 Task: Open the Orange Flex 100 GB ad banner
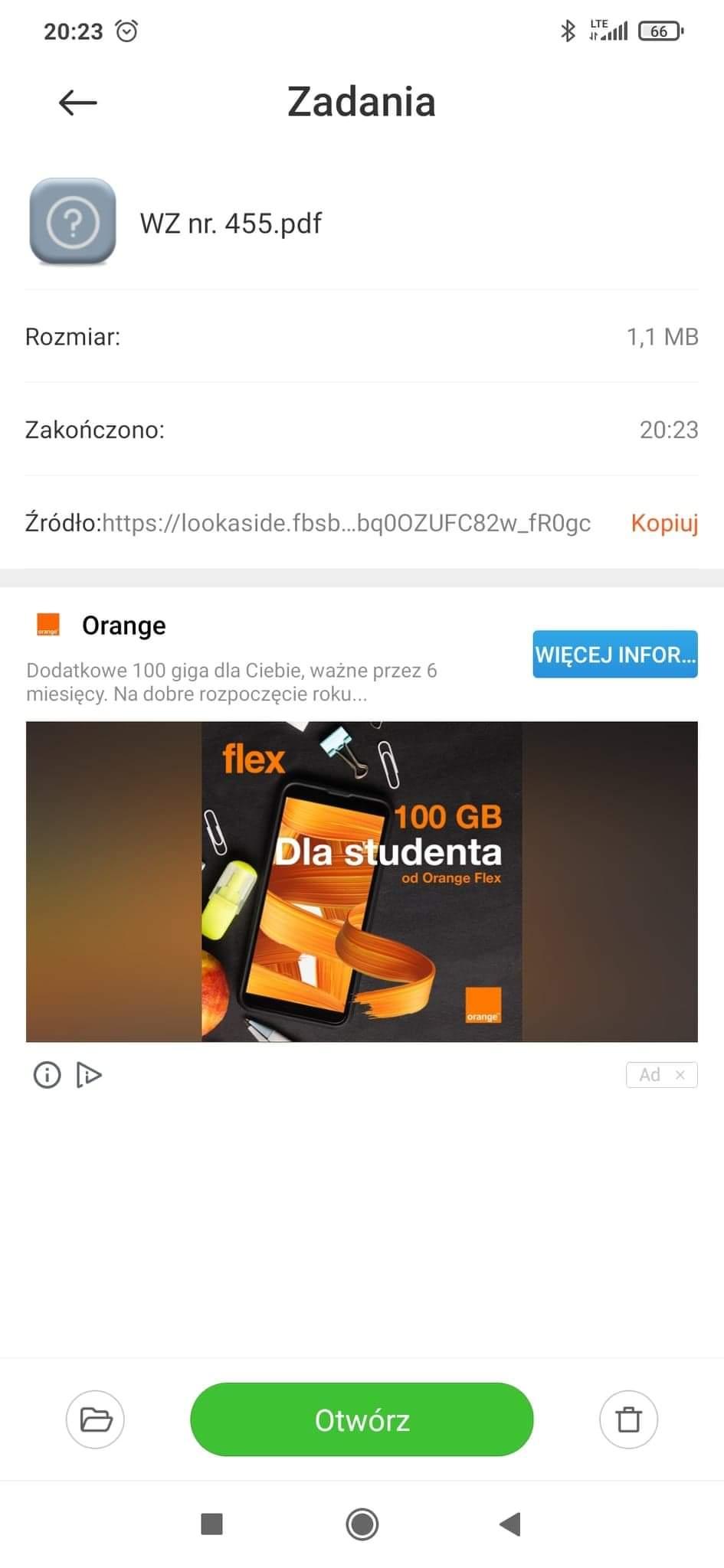(362, 881)
